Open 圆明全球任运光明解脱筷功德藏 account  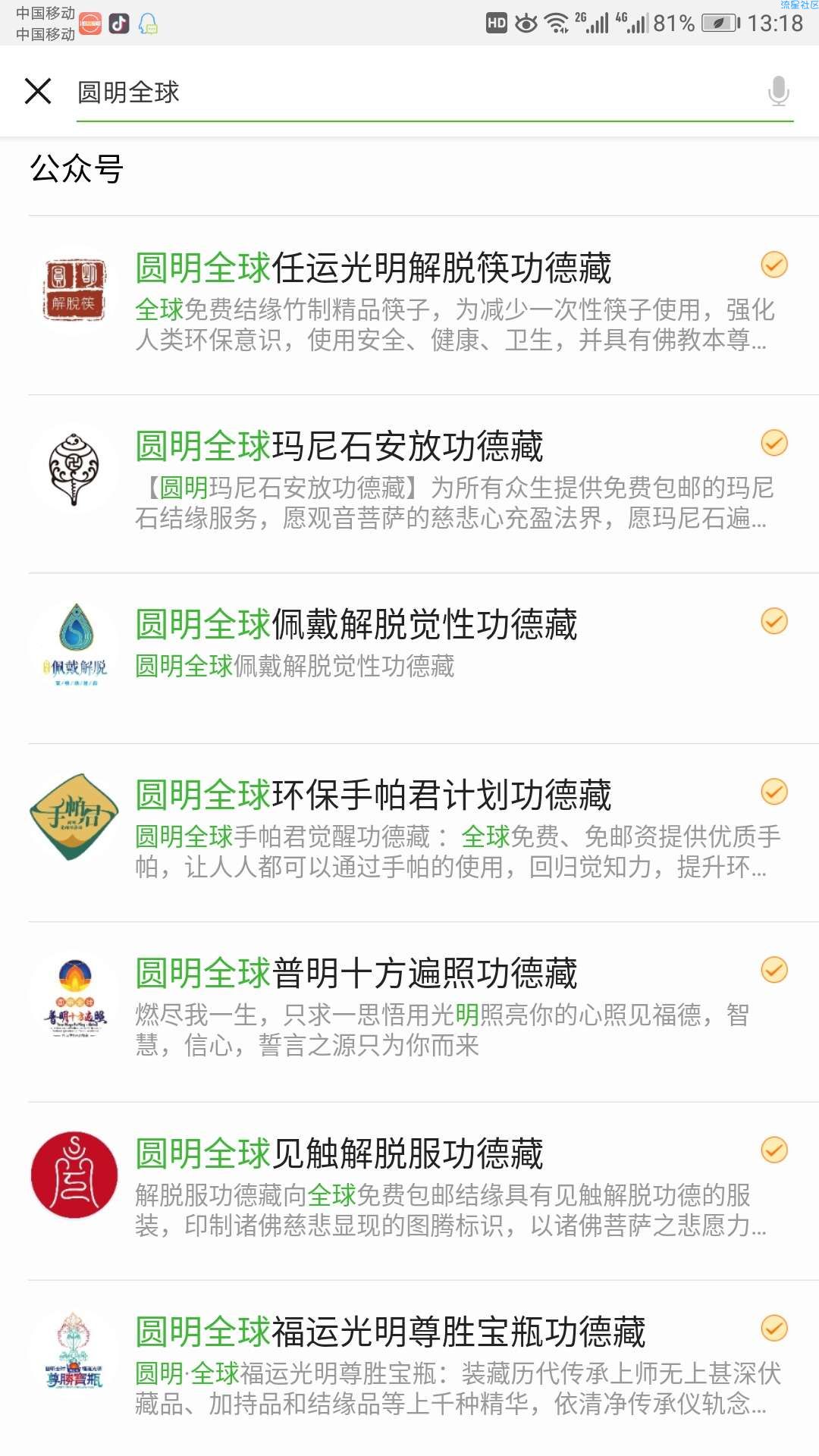point(409,306)
